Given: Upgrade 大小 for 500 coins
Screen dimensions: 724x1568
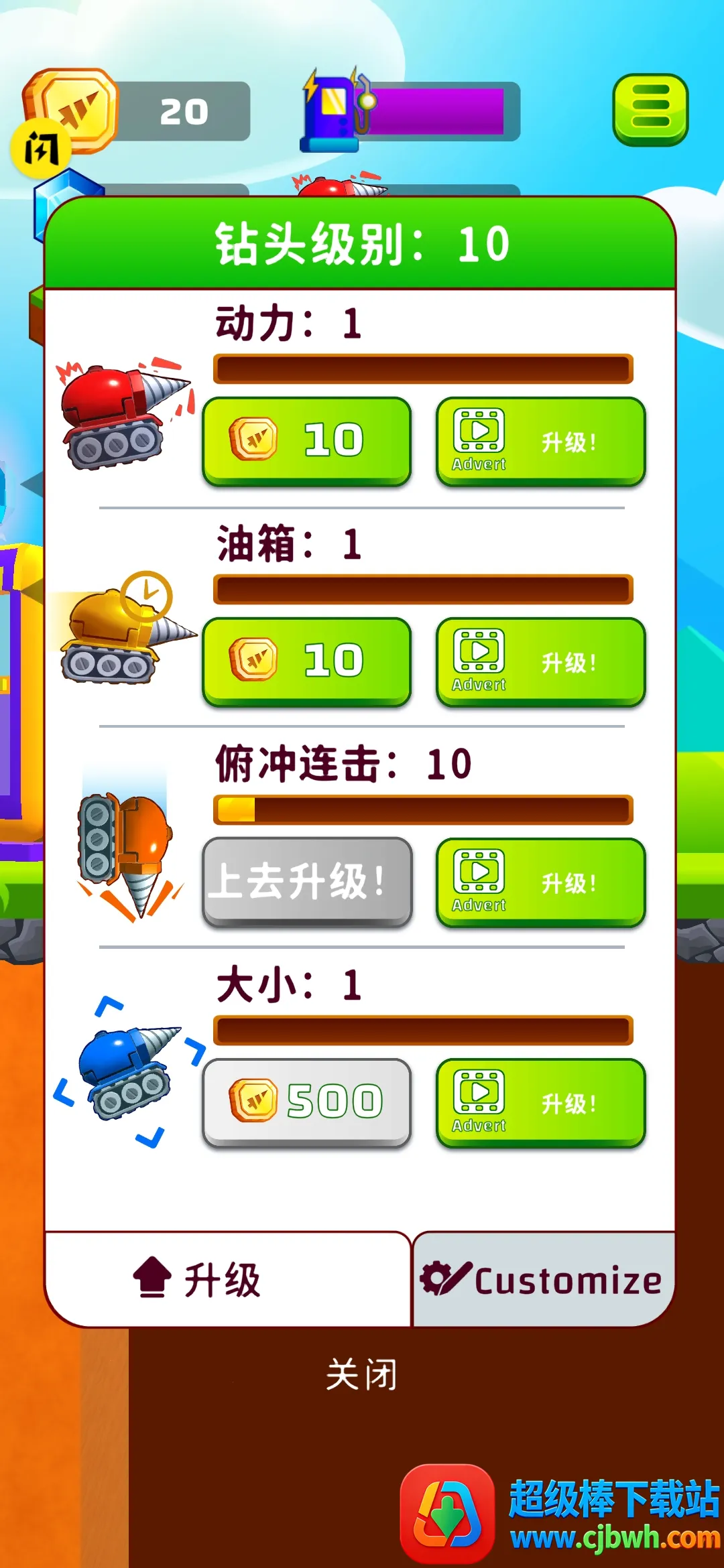Looking at the screenshot, I should point(307,1102).
